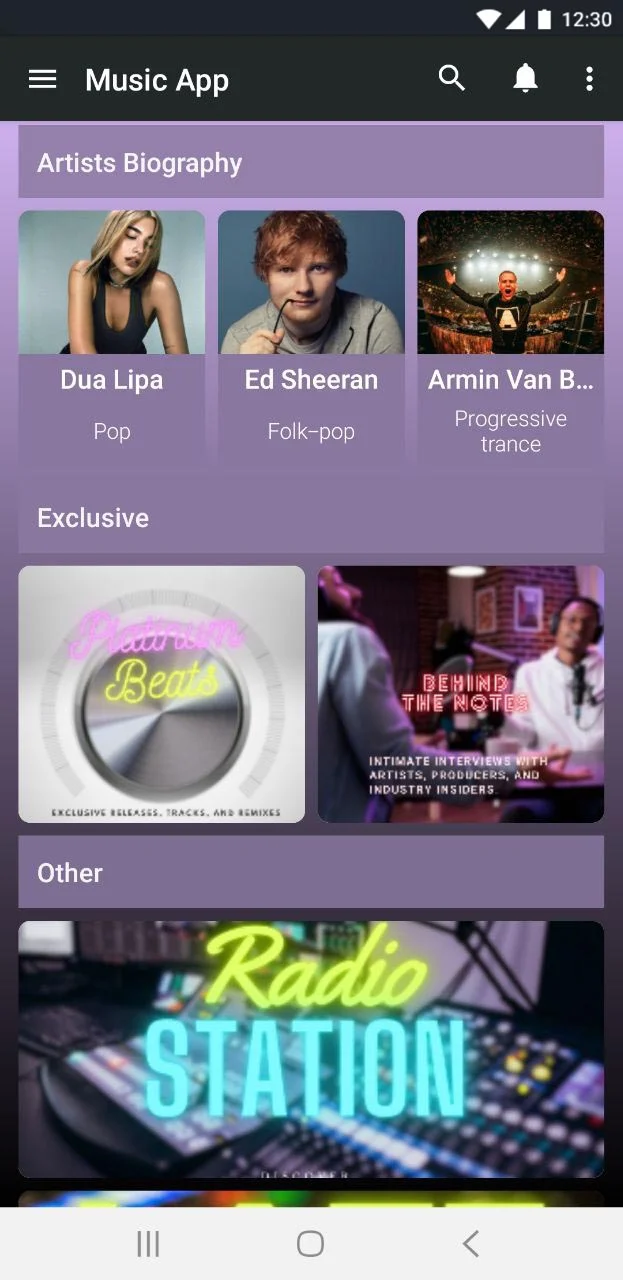Viewport: 623px width, 1280px height.
Task: Open the overflow menu
Action: 589,79
